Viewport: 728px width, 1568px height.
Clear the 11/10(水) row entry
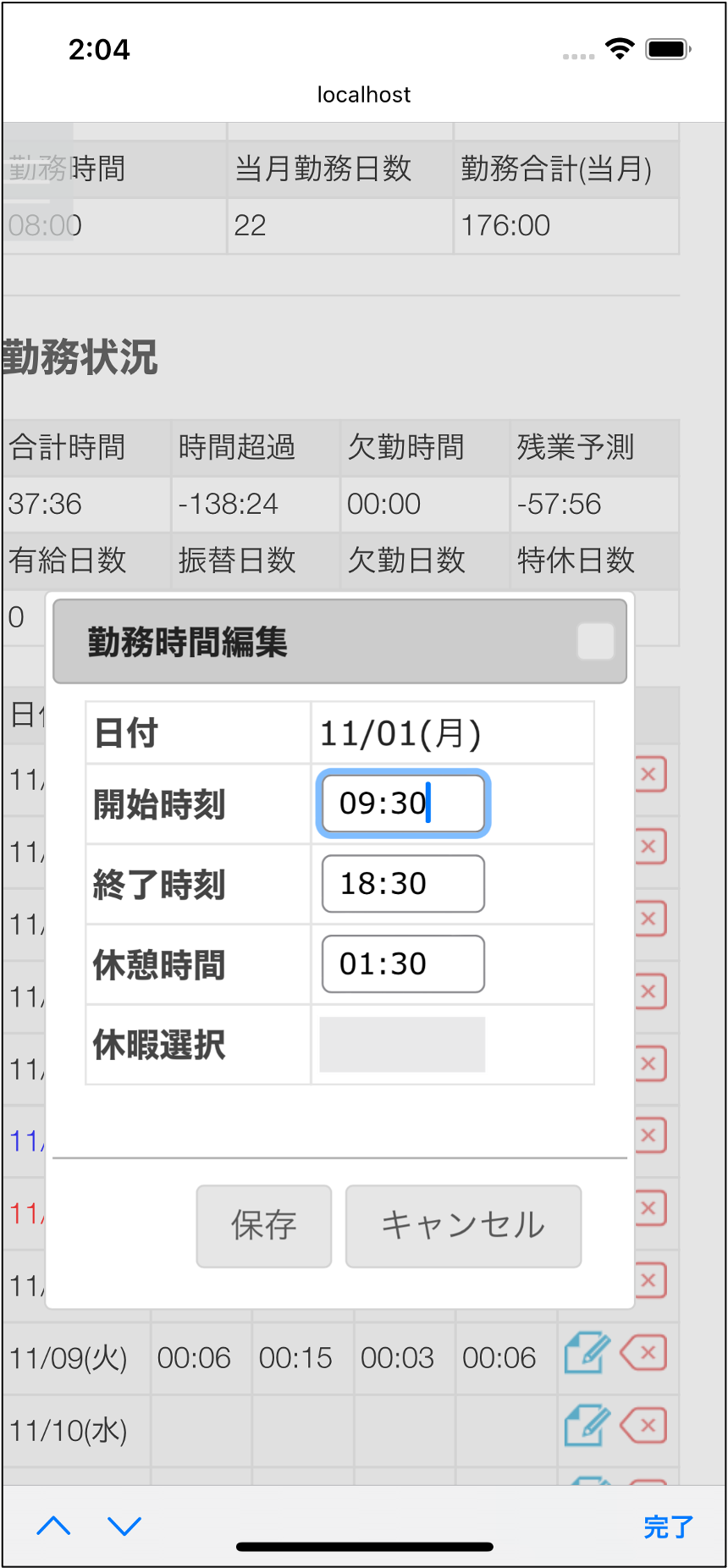click(644, 1426)
